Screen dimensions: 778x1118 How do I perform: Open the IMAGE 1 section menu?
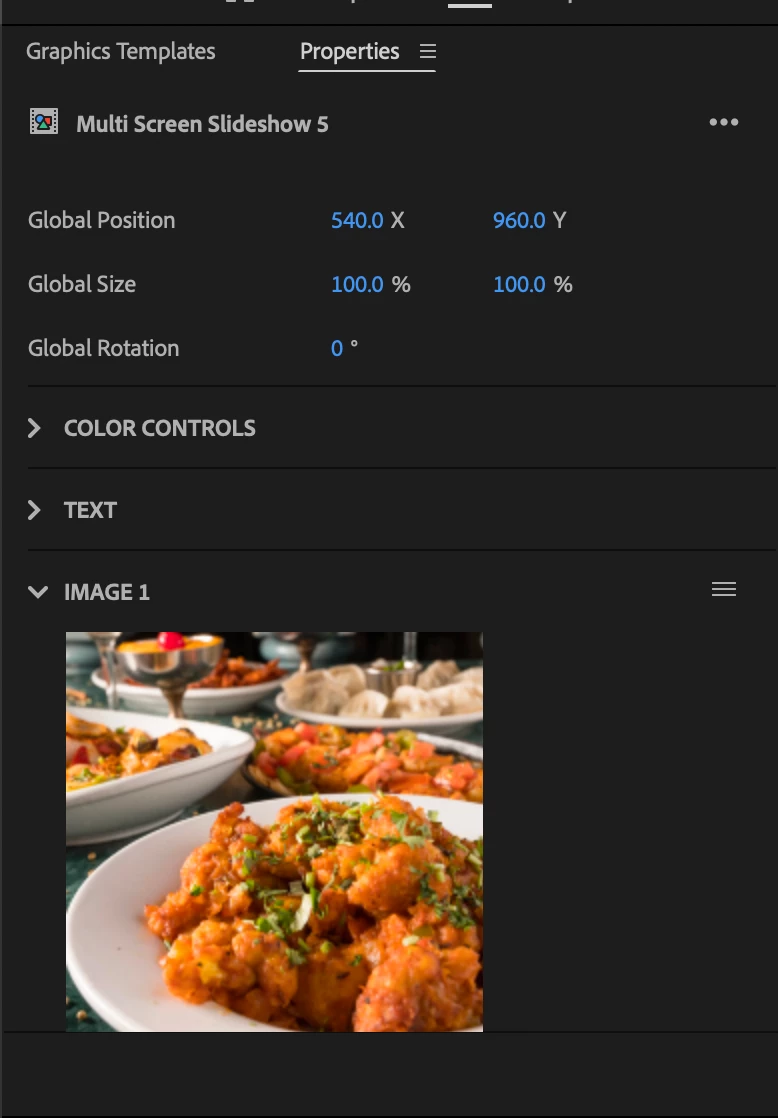click(x=723, y=590)
